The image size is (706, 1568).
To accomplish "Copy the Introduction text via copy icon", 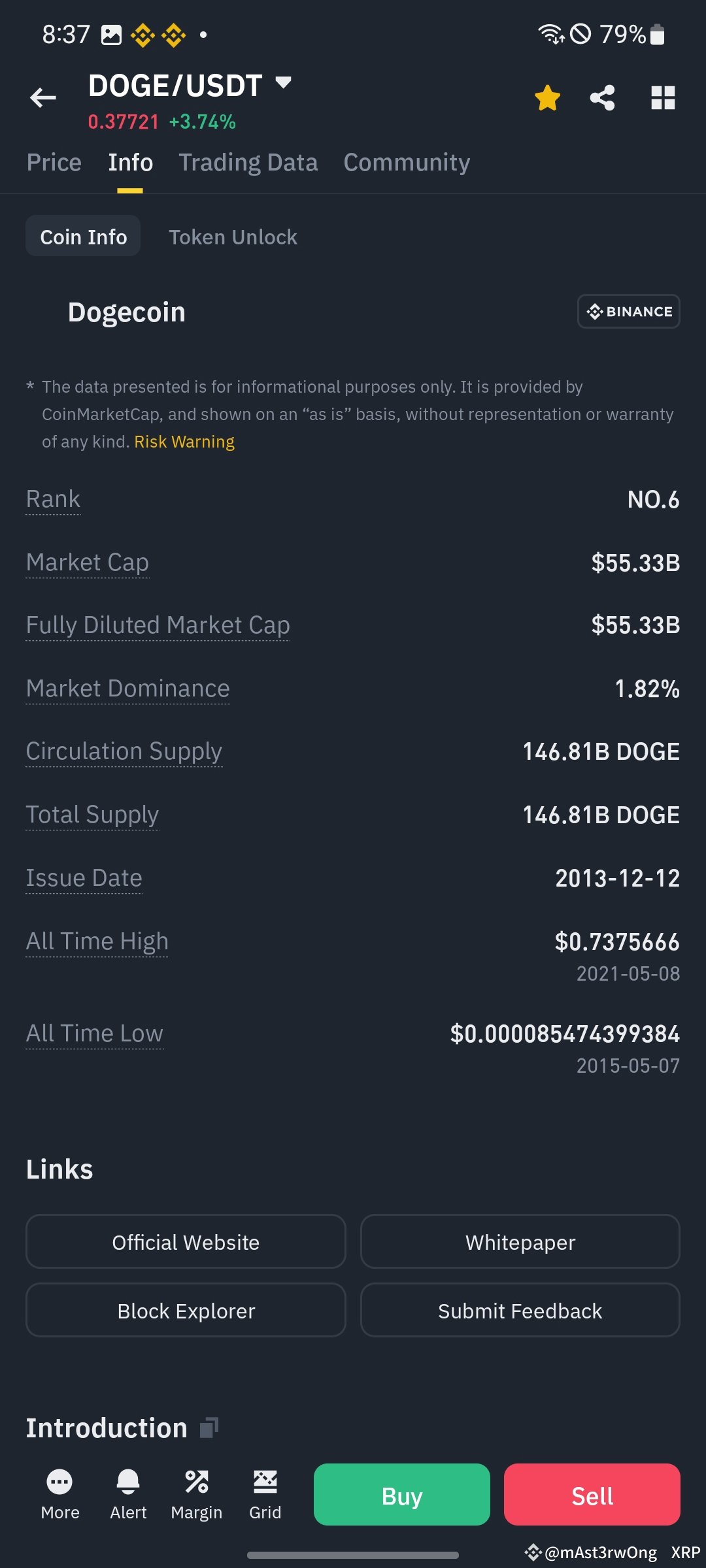I will point(208,1427).
